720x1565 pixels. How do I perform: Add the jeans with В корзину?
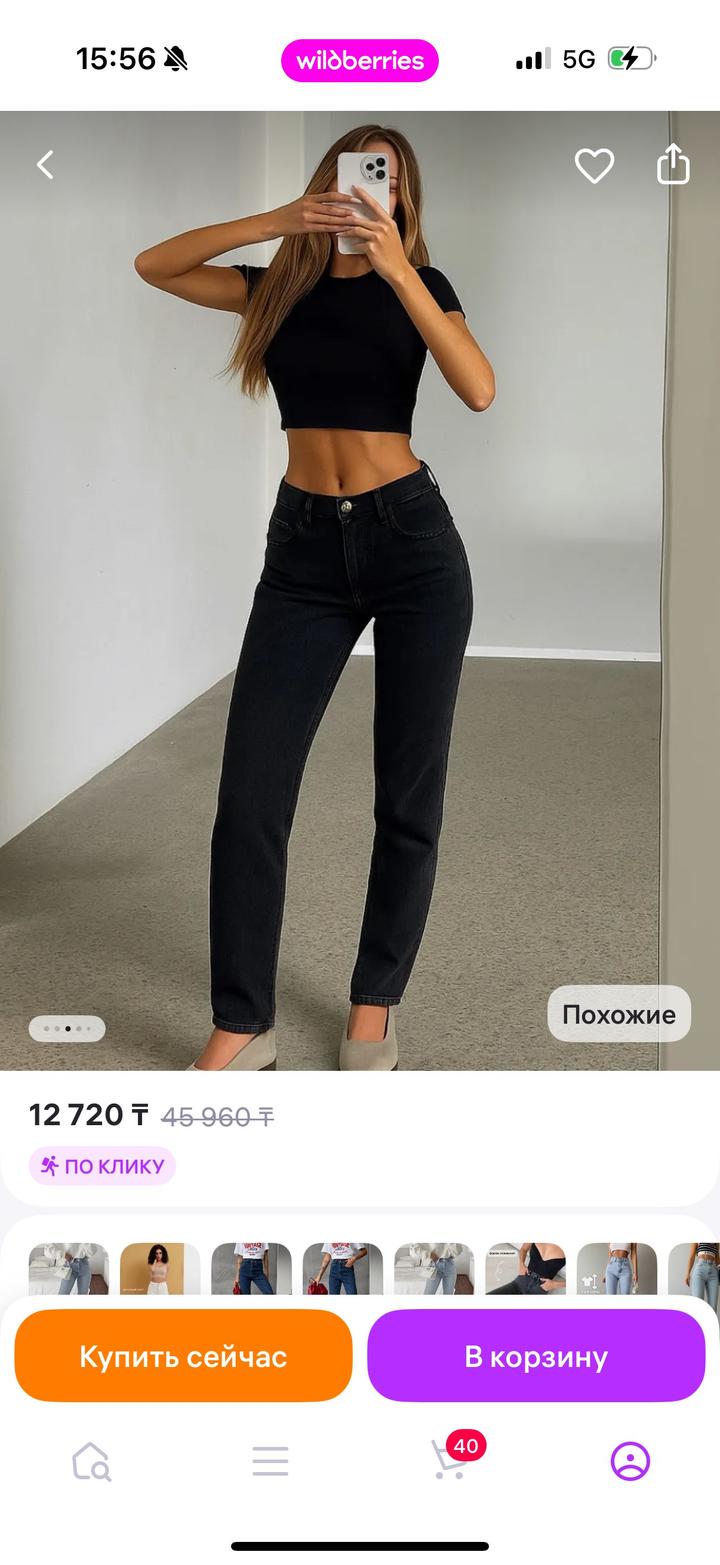point(536,1356)
